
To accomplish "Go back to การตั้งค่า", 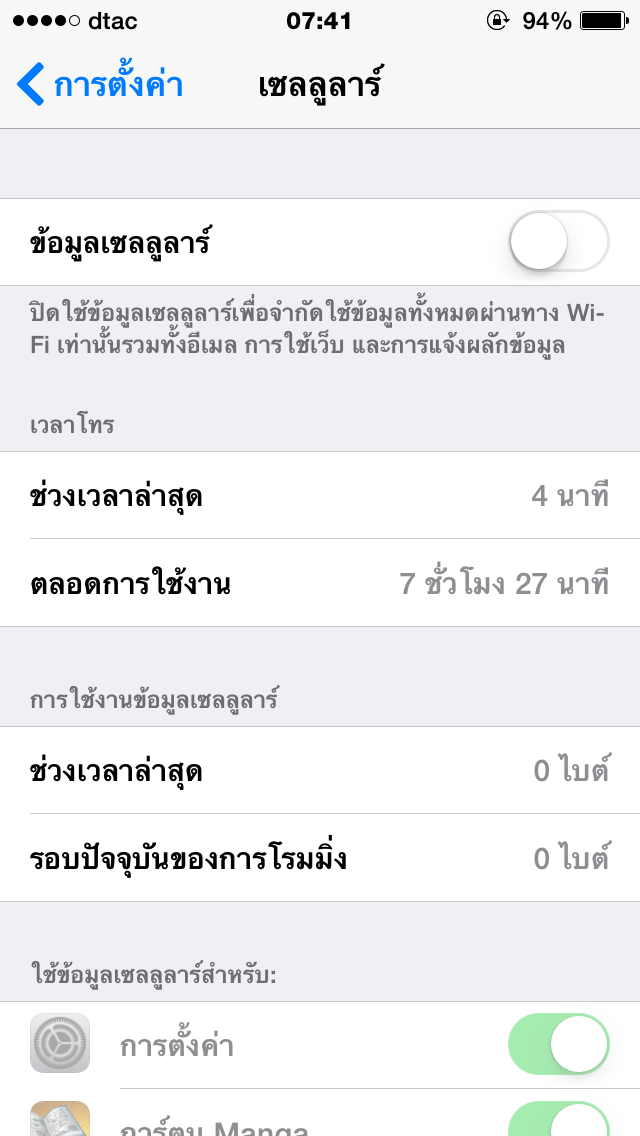I will click(x=100, y=84).
